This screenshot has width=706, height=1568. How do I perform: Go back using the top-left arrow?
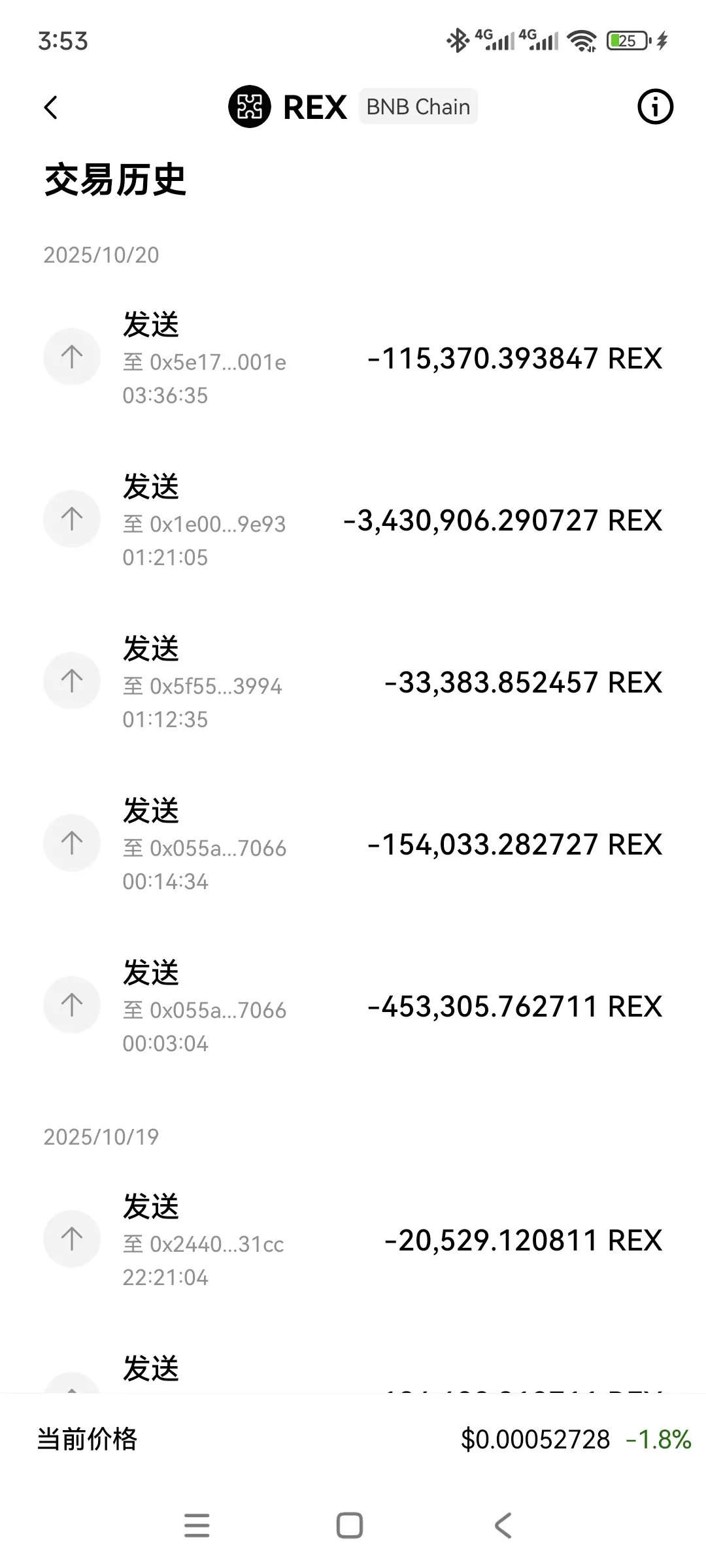pos(51,107)
